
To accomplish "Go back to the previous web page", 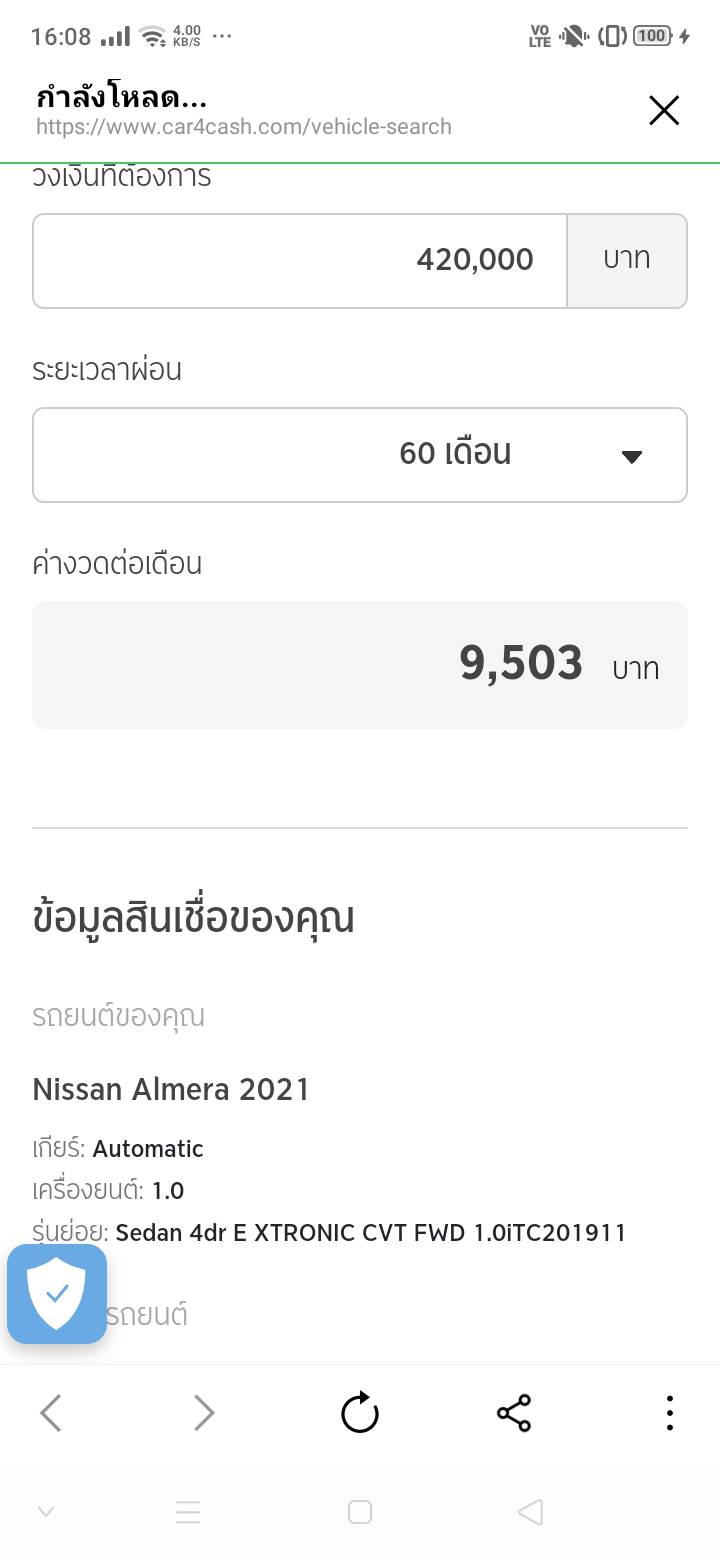I will point(51,1413).
